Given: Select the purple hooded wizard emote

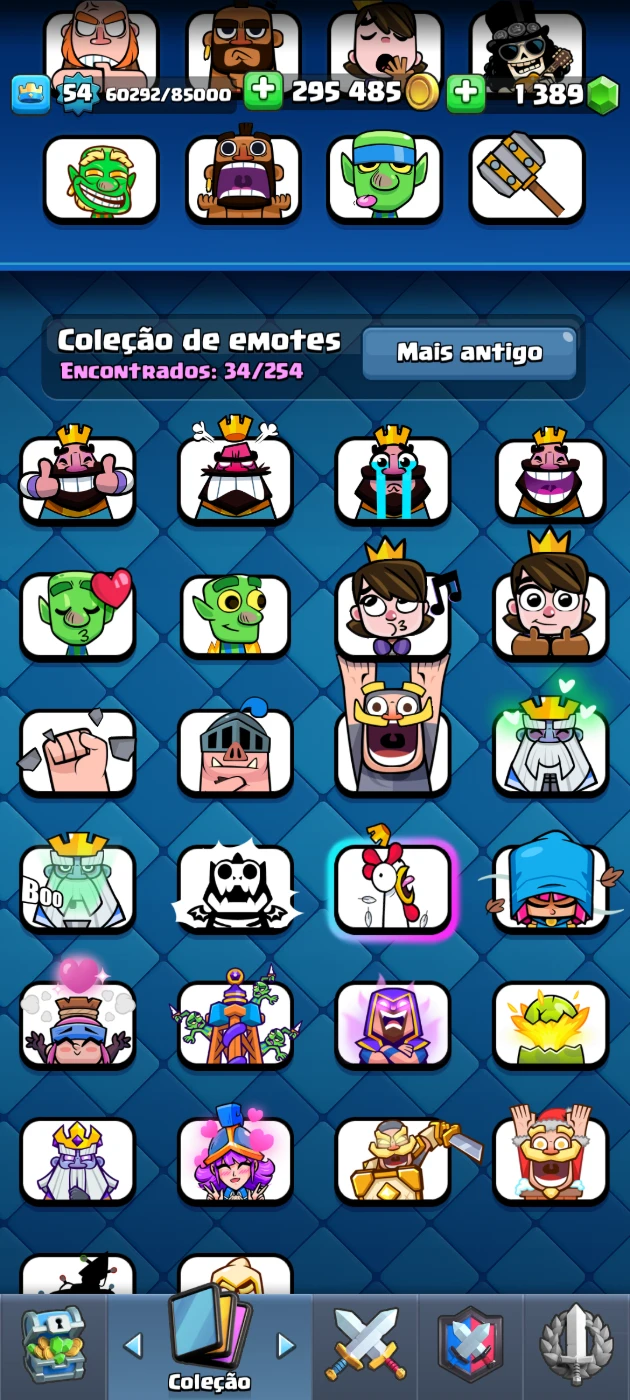Looking at the screenshot, I should coord(393,1023).
